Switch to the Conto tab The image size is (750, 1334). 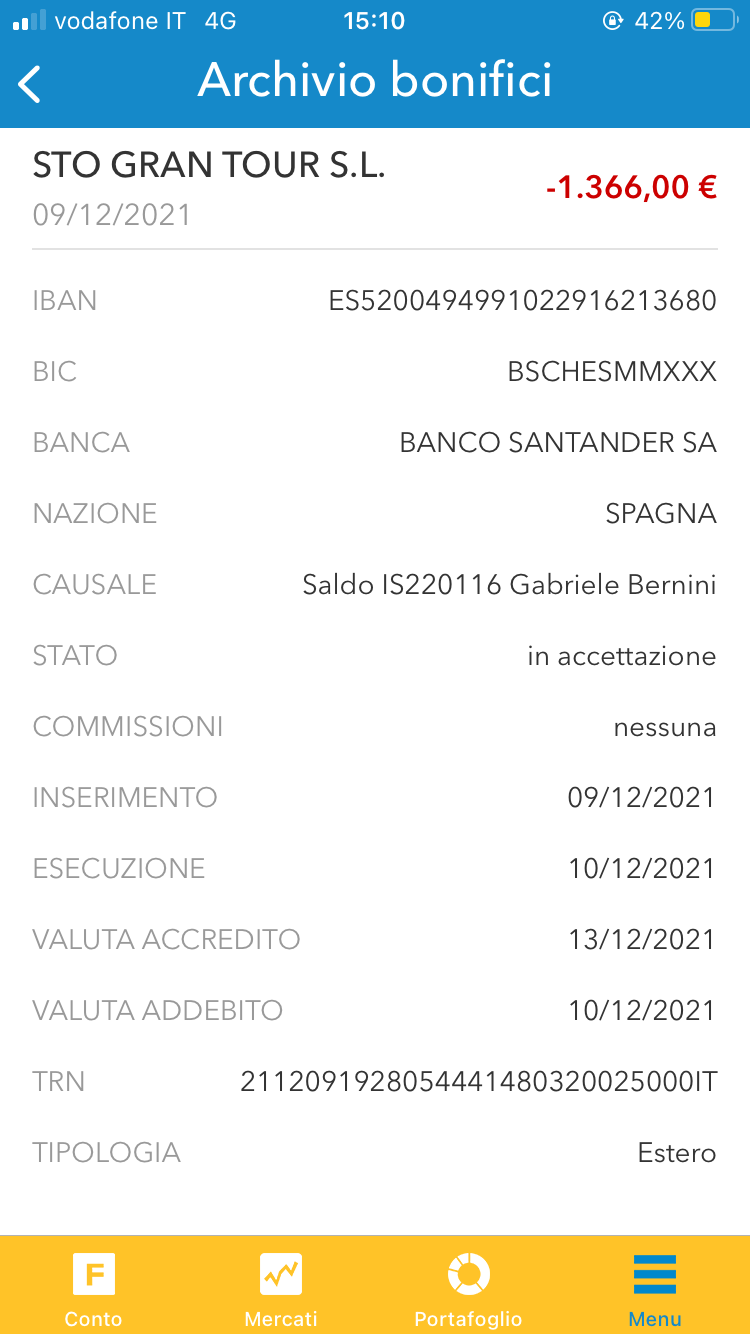click(94, 1287)
